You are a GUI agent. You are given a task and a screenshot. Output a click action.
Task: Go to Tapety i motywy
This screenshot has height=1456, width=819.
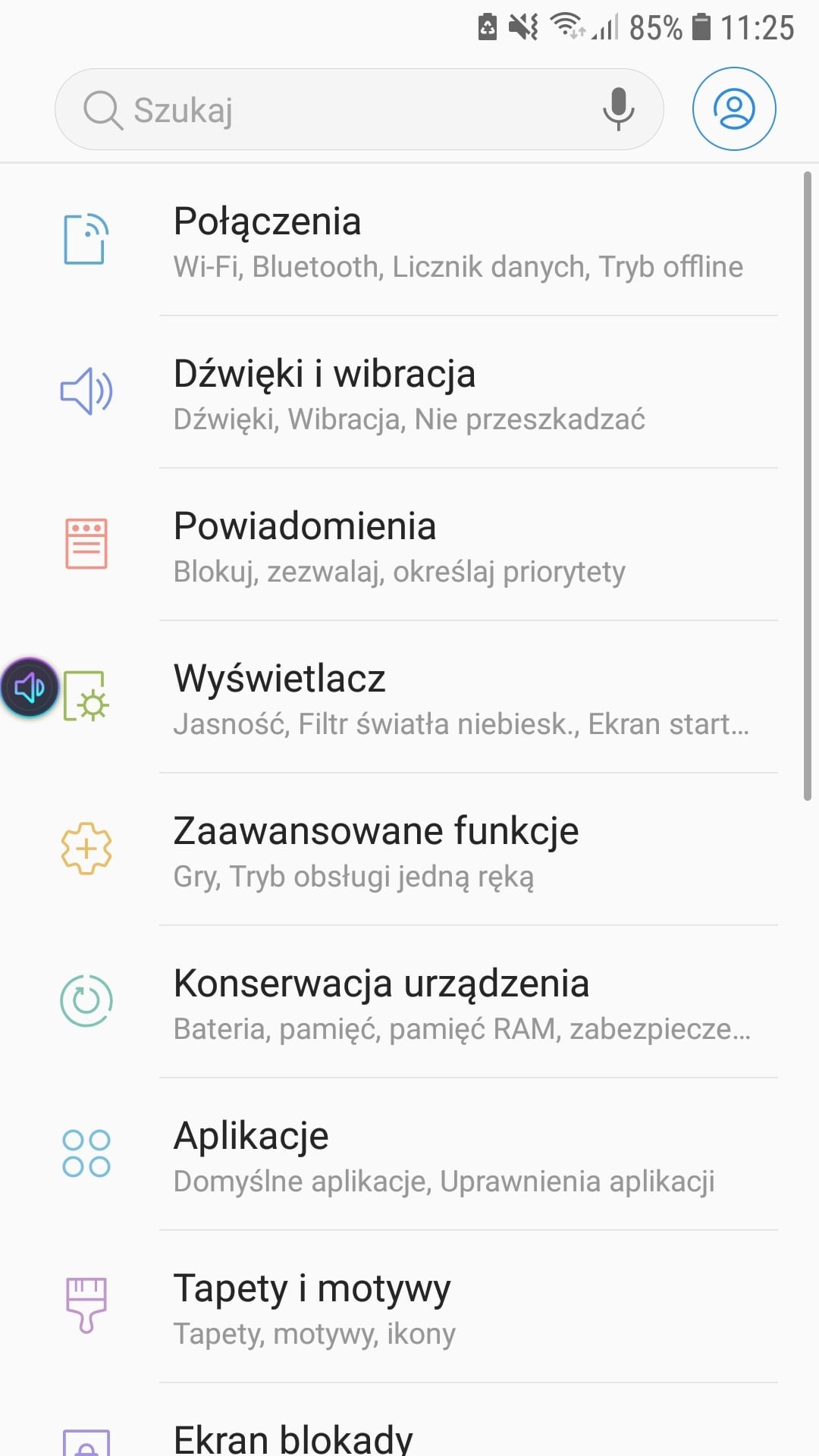(409, 1307)
